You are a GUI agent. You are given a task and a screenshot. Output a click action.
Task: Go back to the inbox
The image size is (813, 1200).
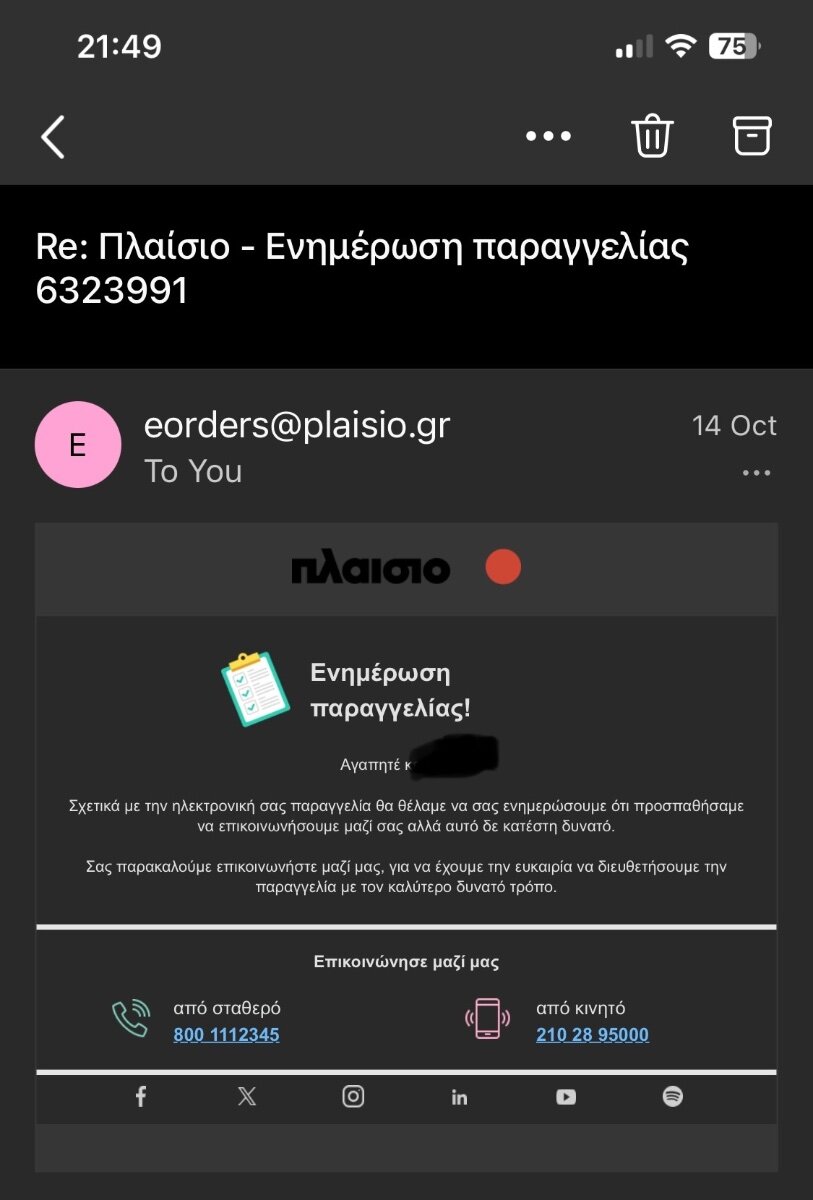pos(53,137)
